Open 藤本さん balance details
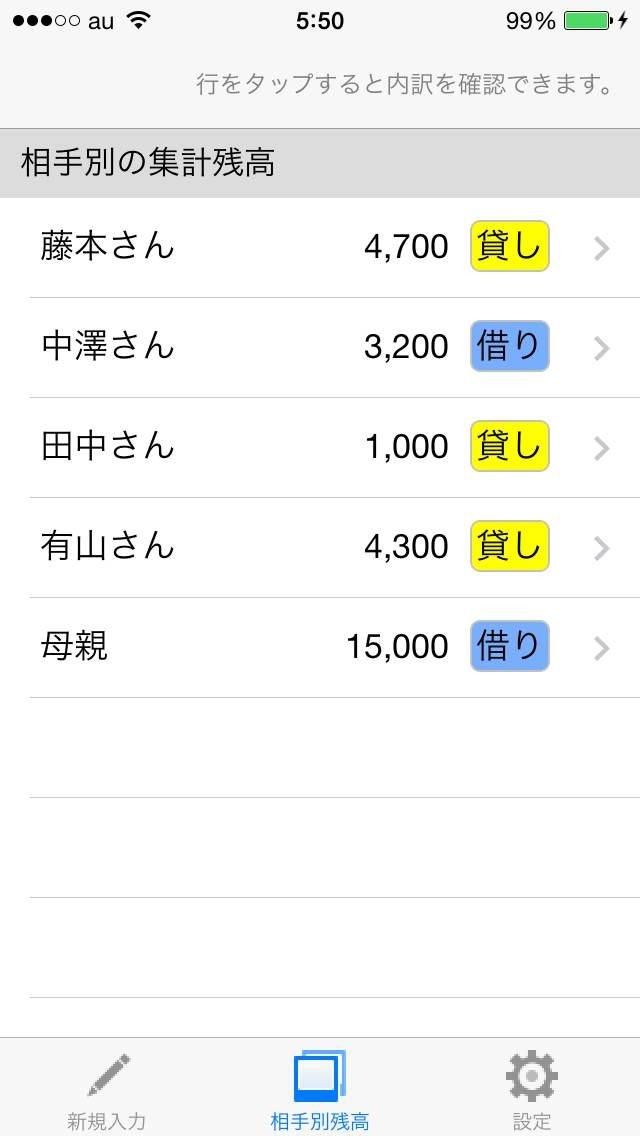Viewport: 640px width, 1136px height. (320, 247)
